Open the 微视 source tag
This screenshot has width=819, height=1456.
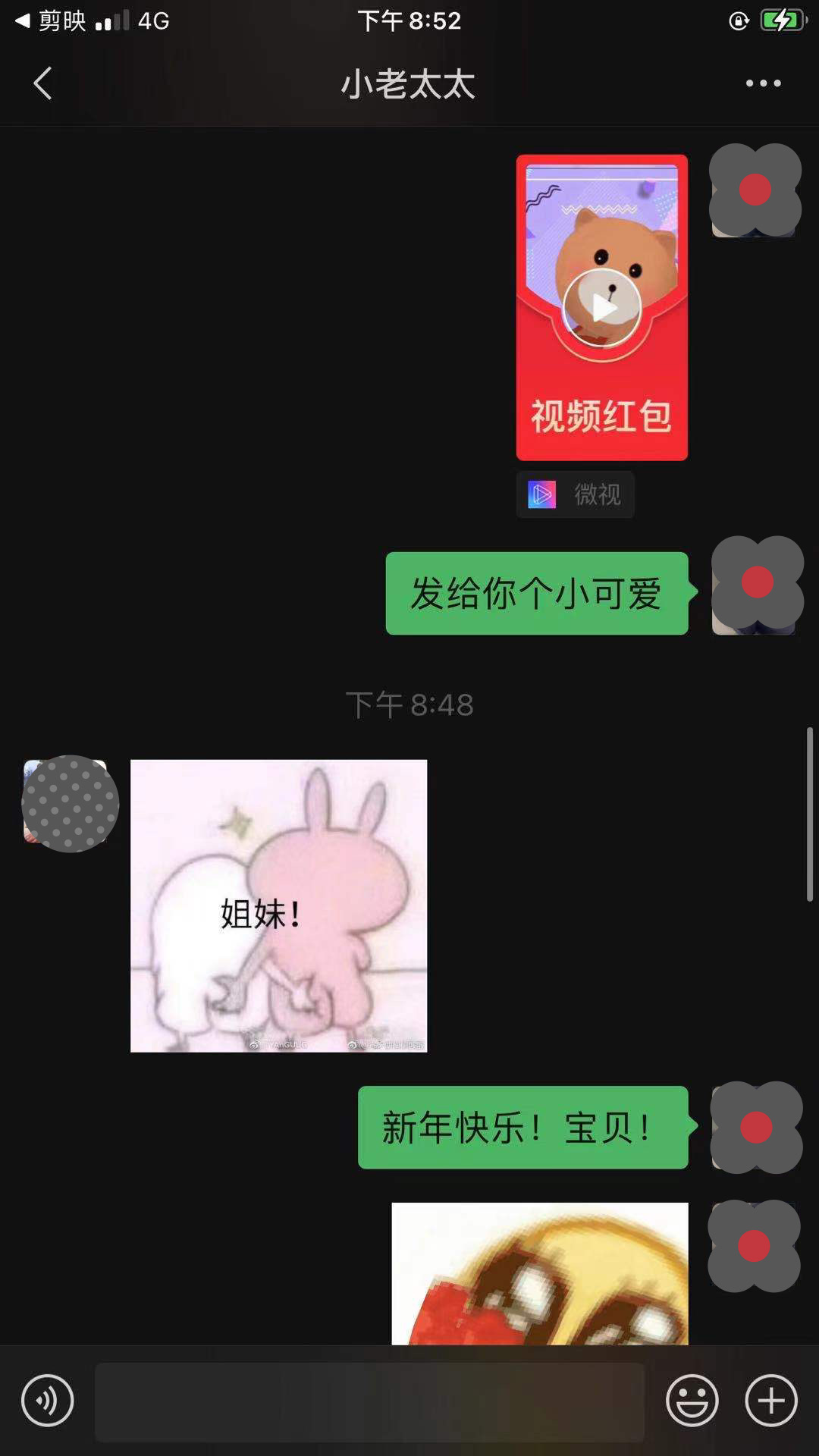point(576,494)
